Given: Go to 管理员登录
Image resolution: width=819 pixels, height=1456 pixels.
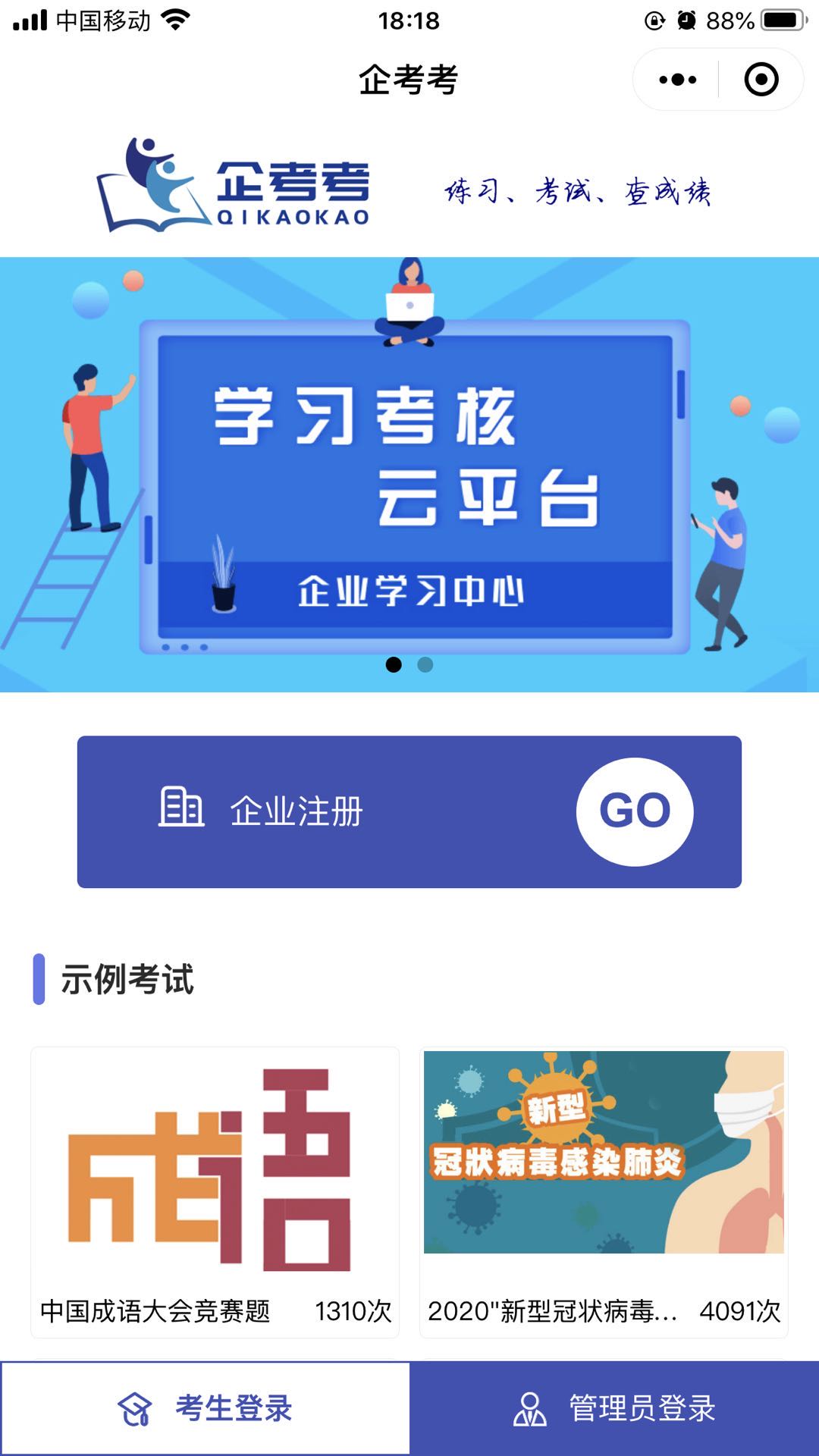Looking at the screenshot, I should [x=614, y=1408].
